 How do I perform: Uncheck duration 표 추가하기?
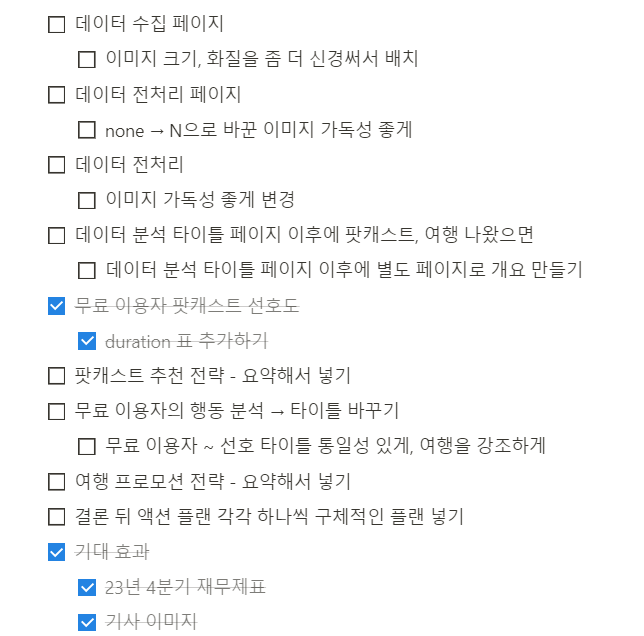pos(87,341)
